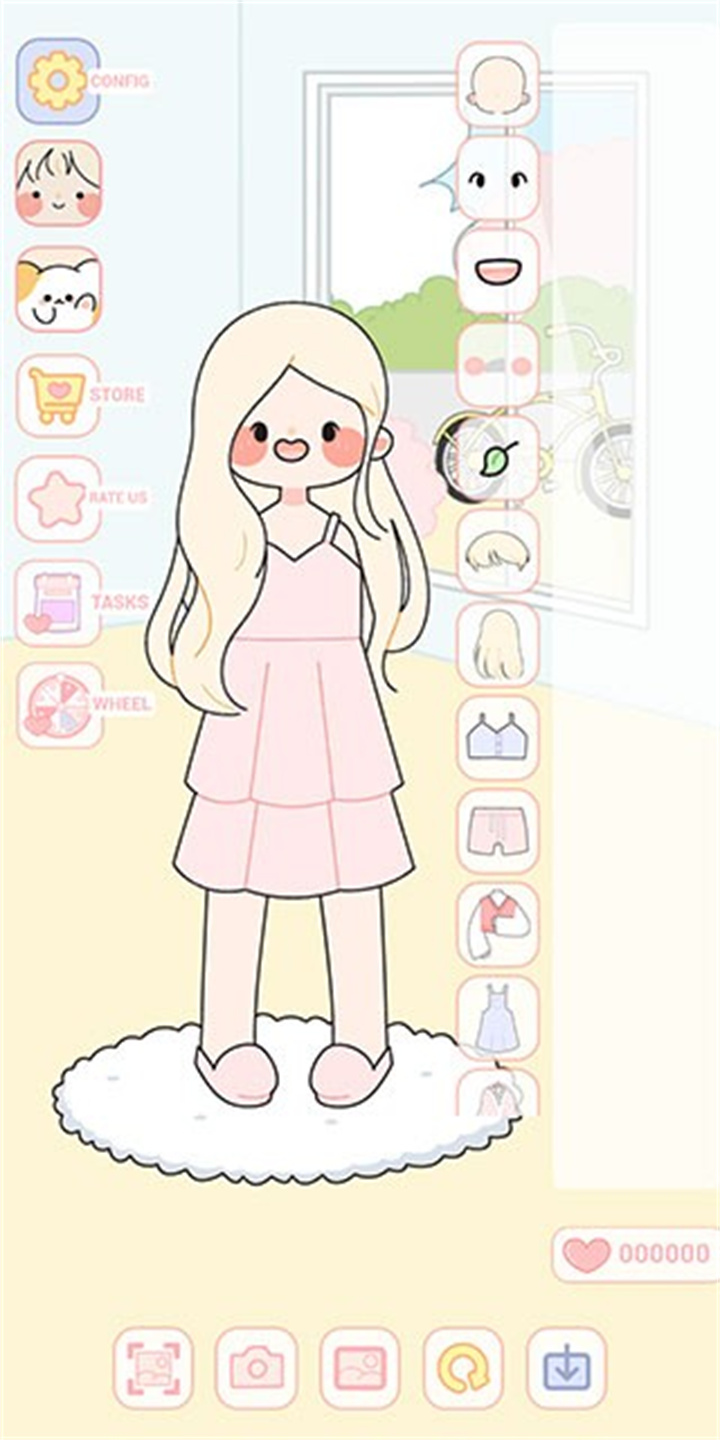Save the image with the download button
The image size is (720, 1440).
(566, 1368)
